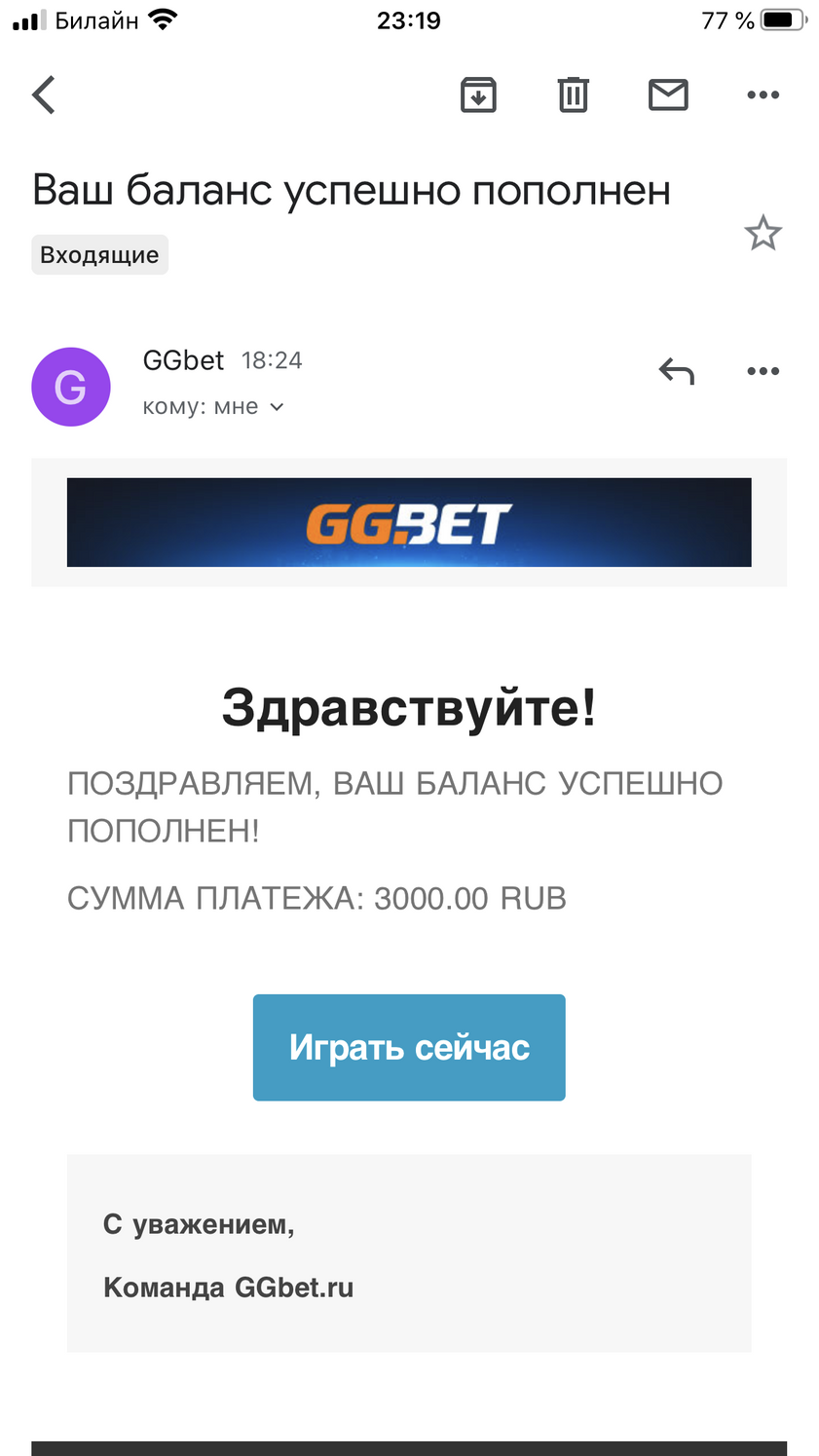Star this email
This screenshot has width=819, height=1456.
click(763, 234)
